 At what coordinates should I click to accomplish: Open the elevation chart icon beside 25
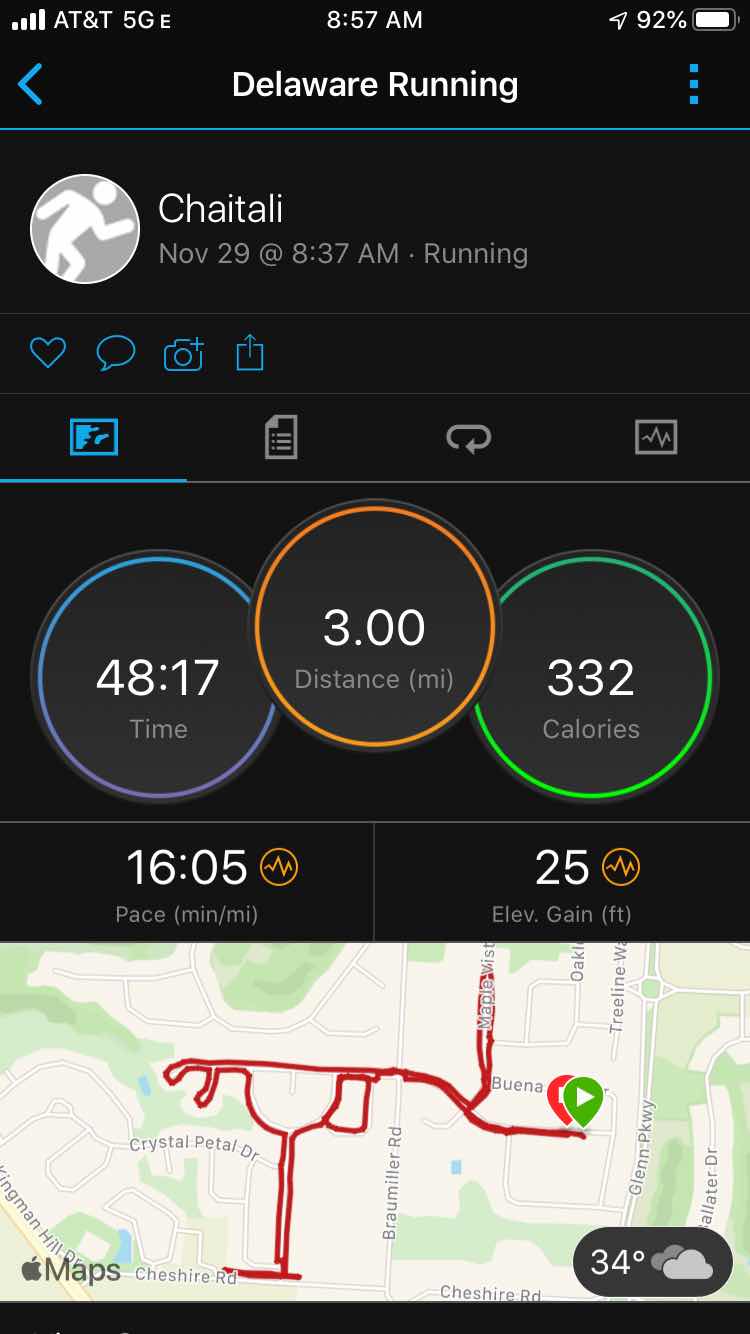pos(621,867)
